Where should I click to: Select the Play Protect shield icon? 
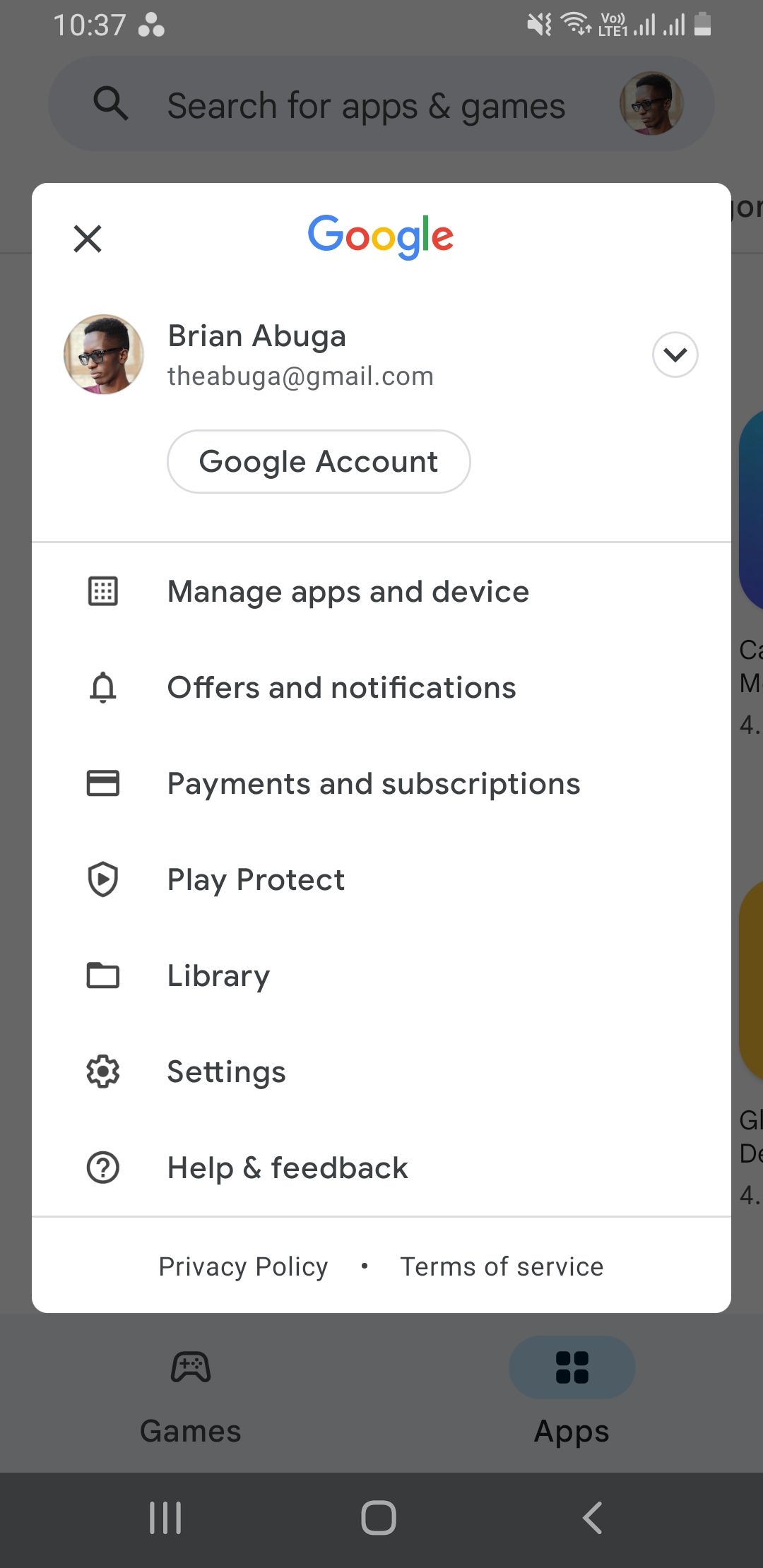pyautogui.click(x=102, y=879)
